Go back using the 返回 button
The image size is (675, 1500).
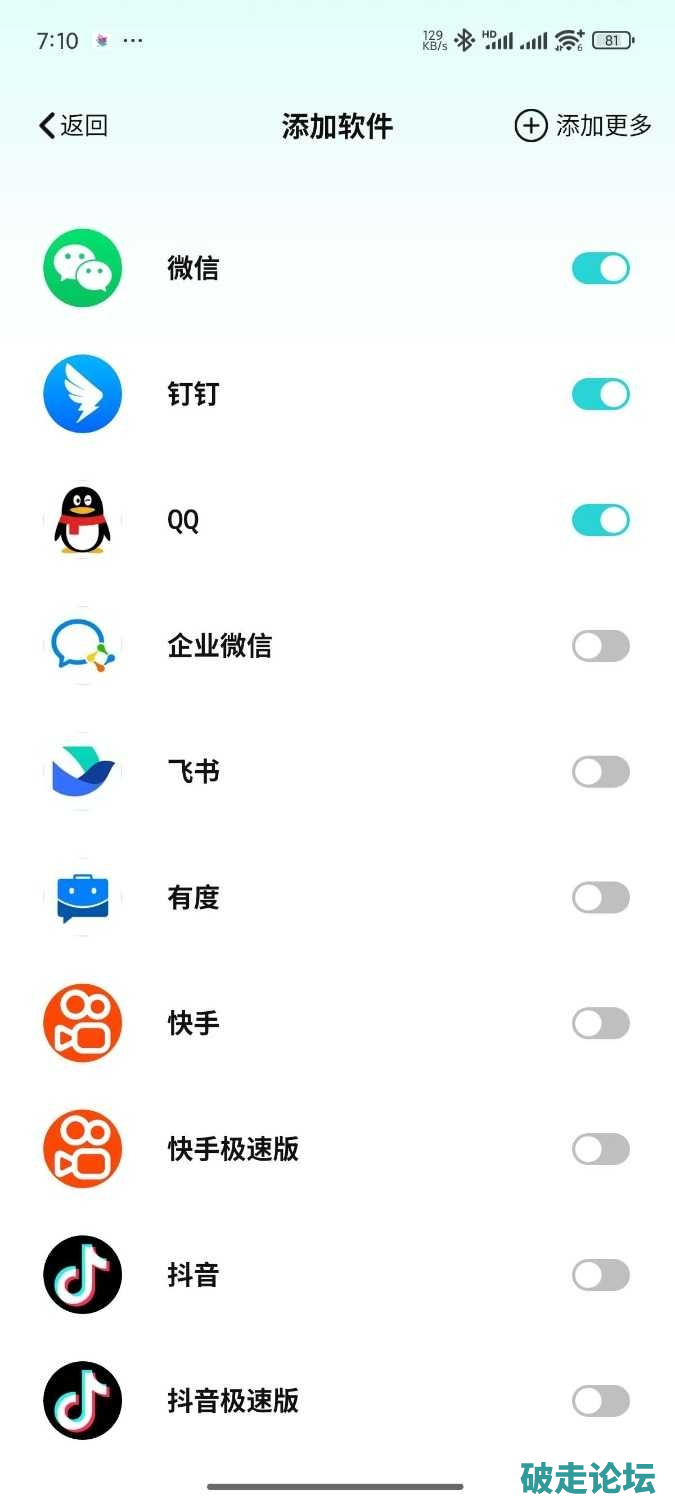click(x=73, y=126)
